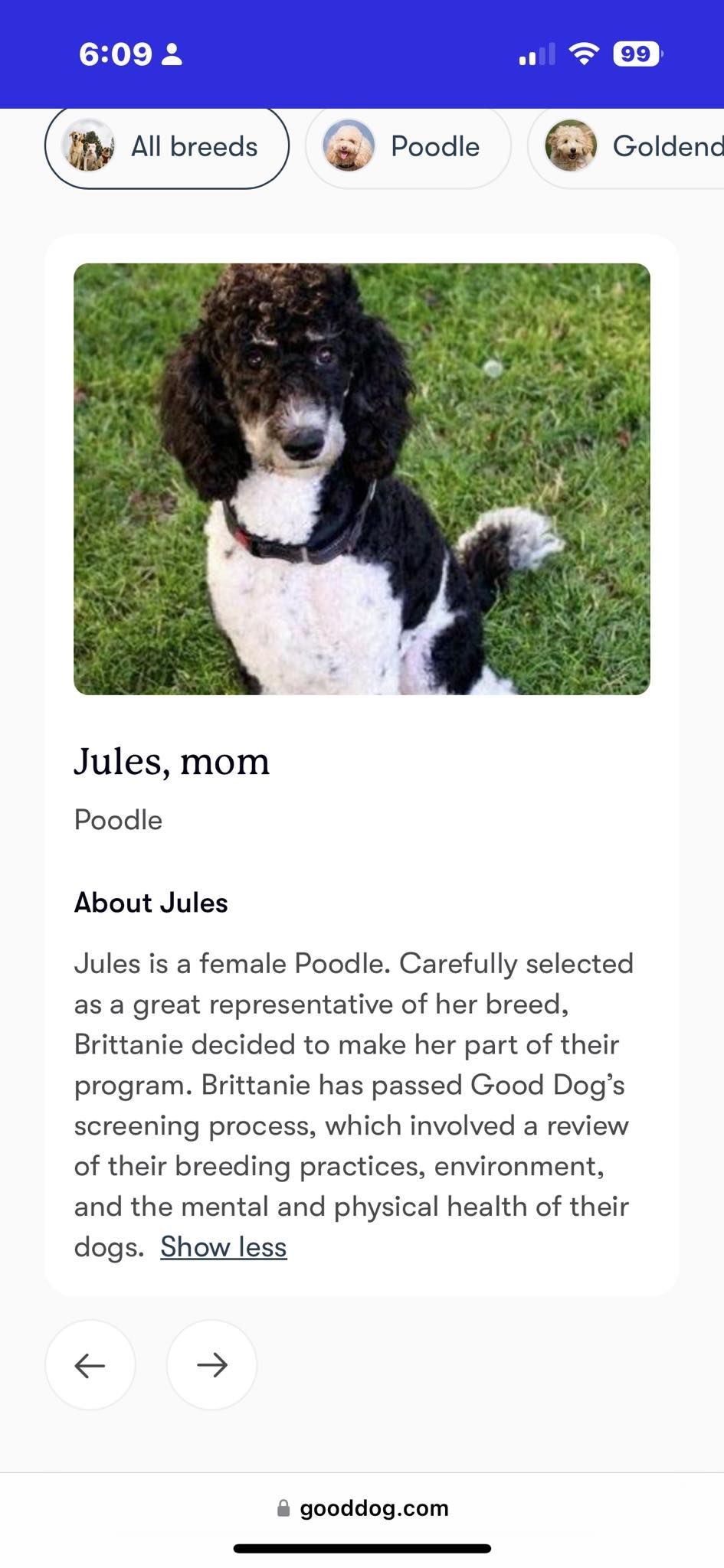Collapse description with Show less
724x1568 pixels.
tap(223, 1247)
